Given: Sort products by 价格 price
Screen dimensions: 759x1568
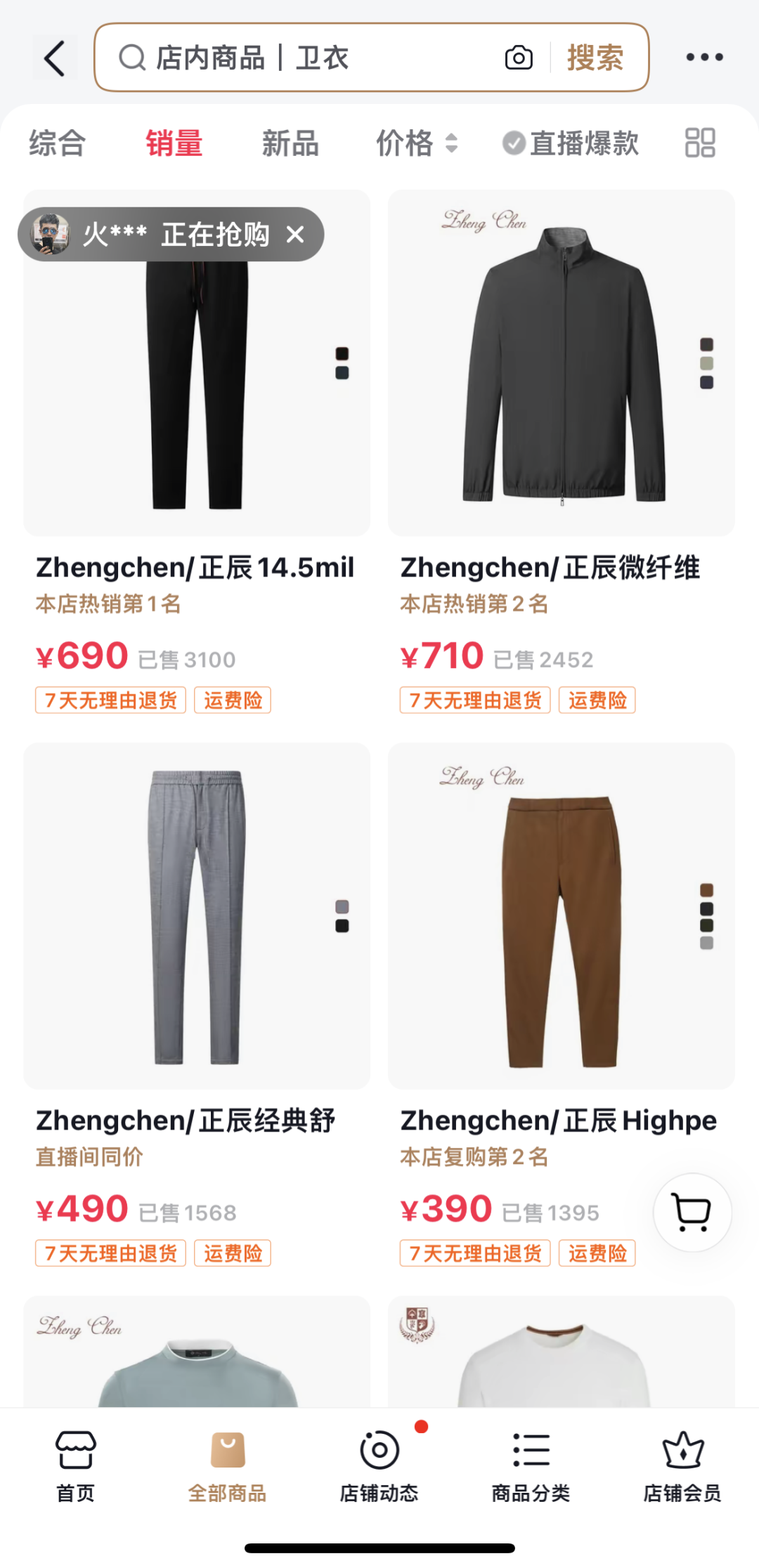Looking at the screenshot, I should pyautogui.click(x=416, y=143).
